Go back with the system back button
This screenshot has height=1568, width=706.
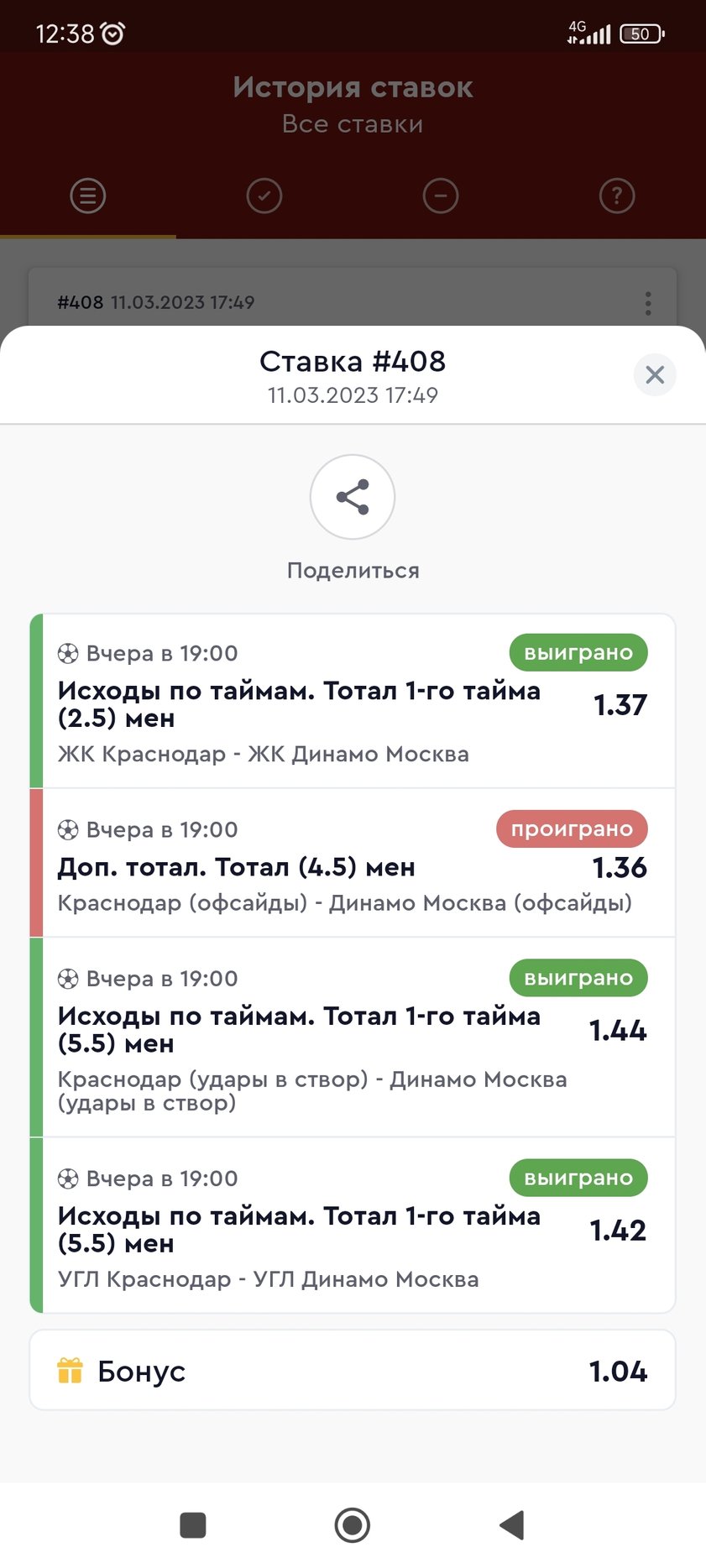(x=512, y=1524)
